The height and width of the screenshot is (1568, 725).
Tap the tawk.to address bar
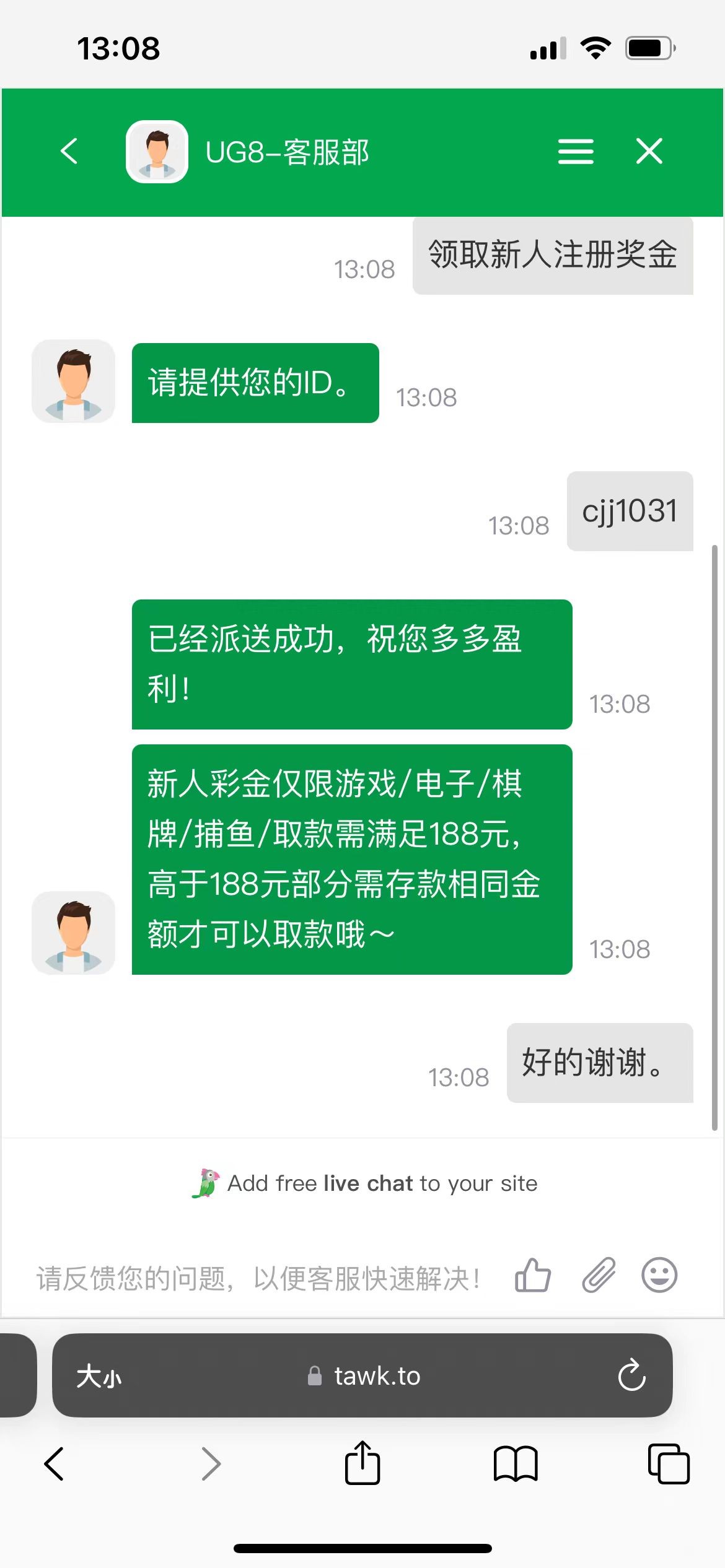(366, 1376)
